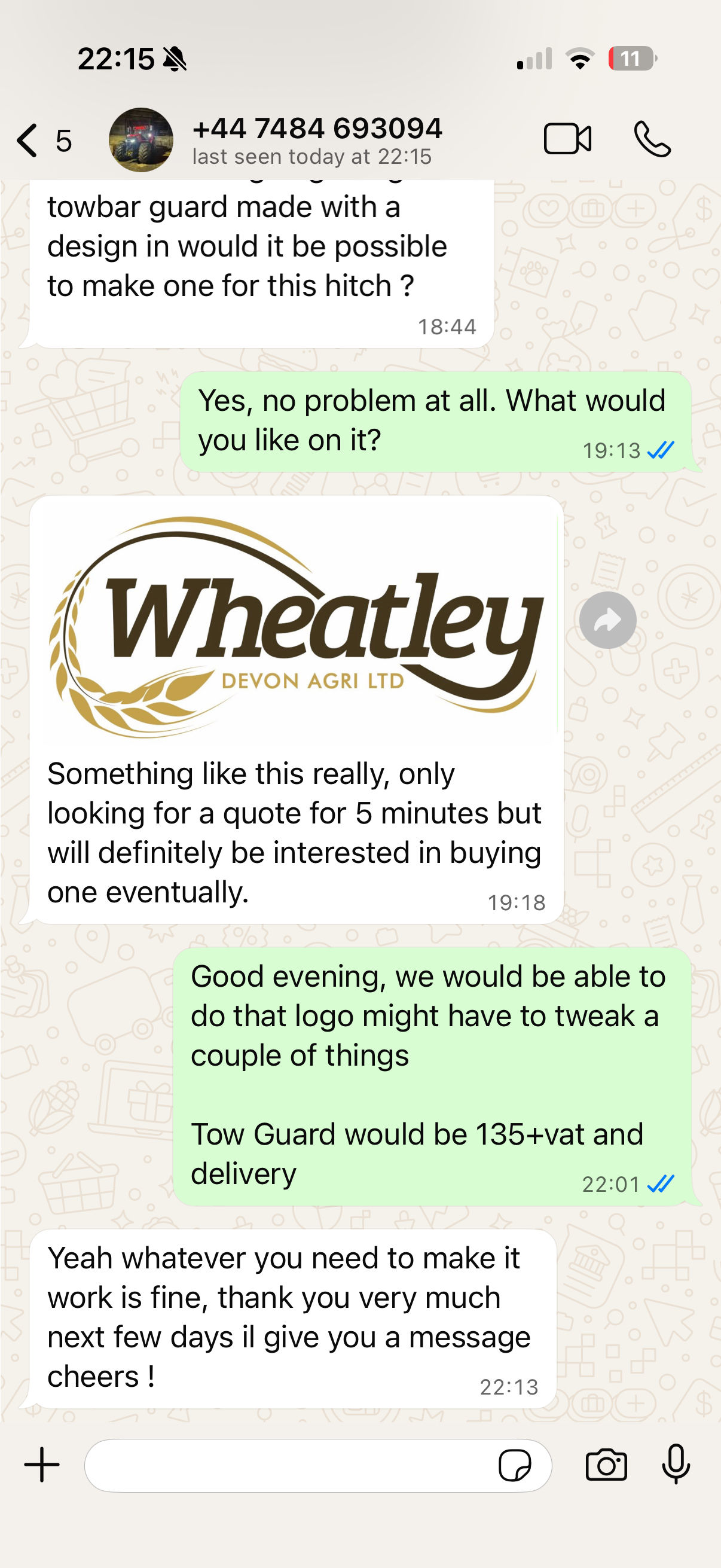Open the attachments plus menu
The height and width of the screenshot is (1568, 721).
(x=42, y=1465)
